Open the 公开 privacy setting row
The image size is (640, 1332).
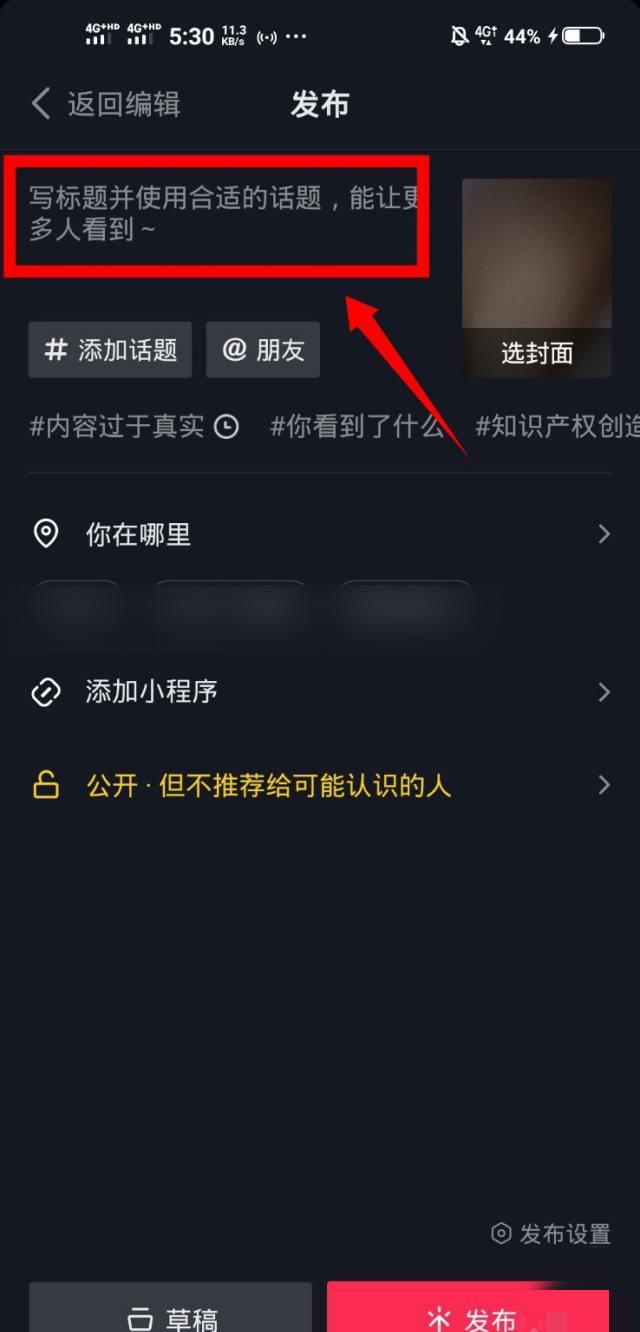click(319, 786)
